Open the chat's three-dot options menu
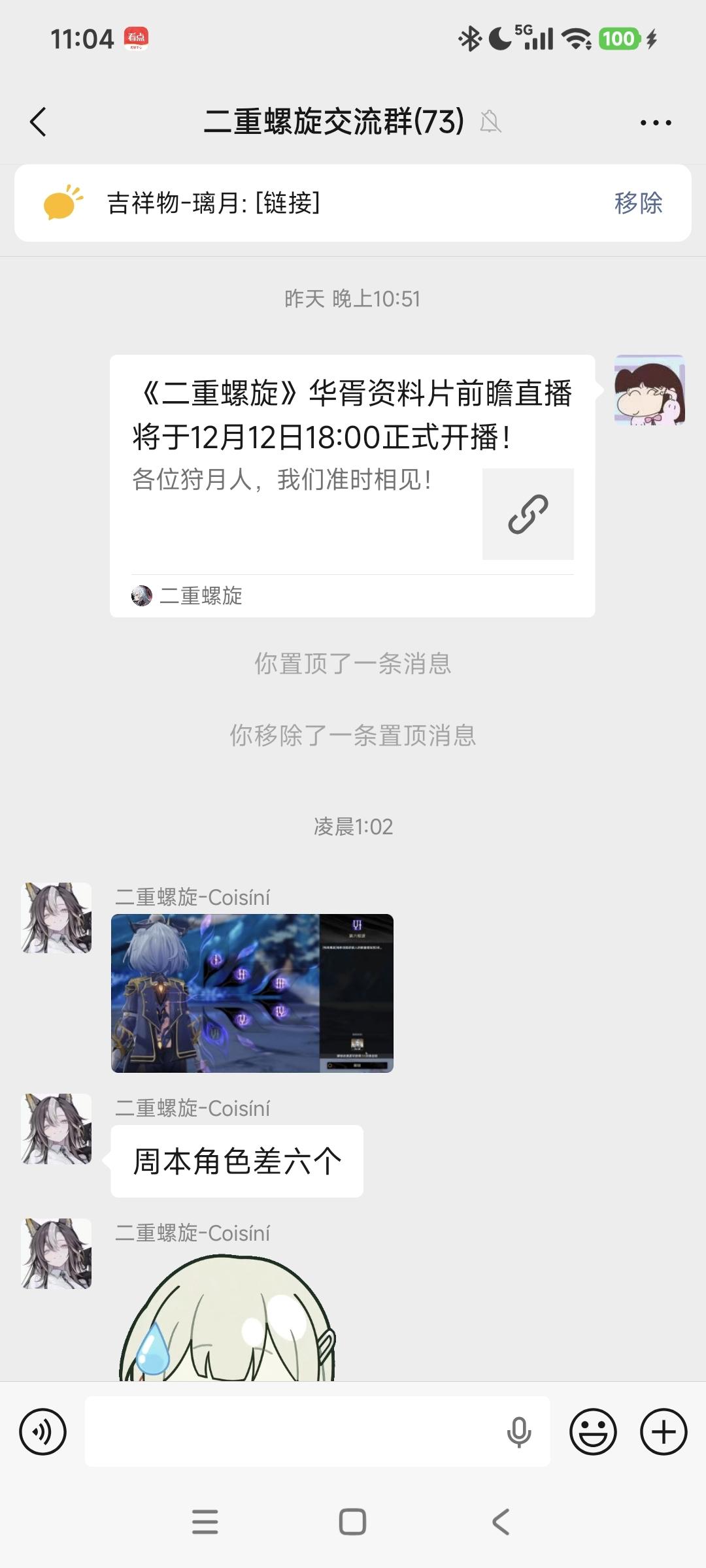Viewport: 706px width, 1568px height. pos(655,122)
